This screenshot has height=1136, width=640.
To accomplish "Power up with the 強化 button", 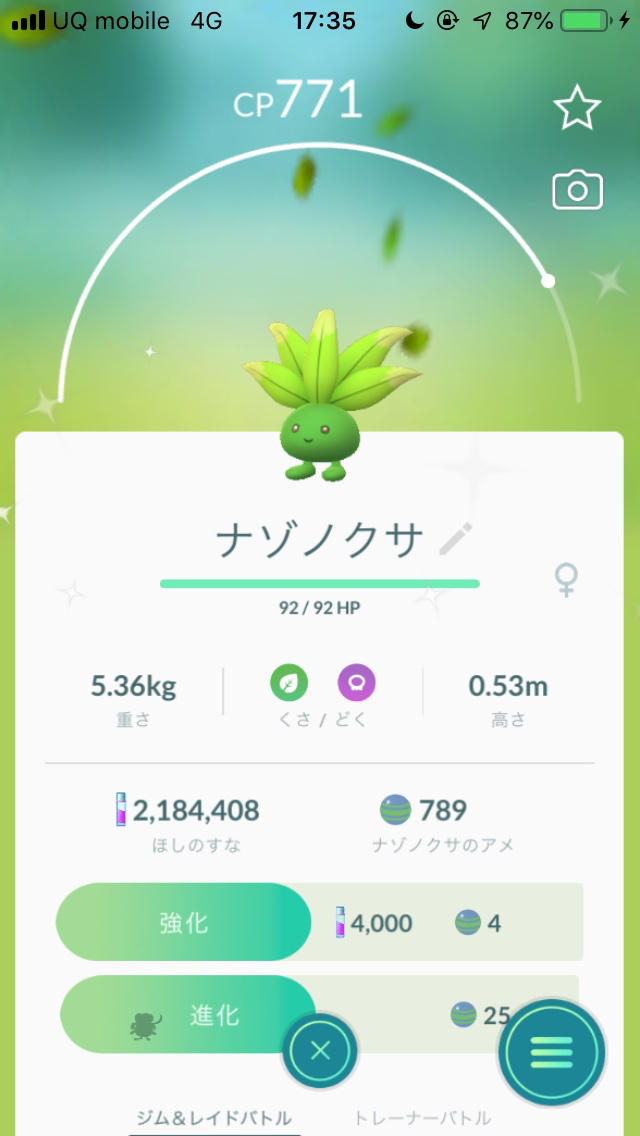I will coord(183,922).
